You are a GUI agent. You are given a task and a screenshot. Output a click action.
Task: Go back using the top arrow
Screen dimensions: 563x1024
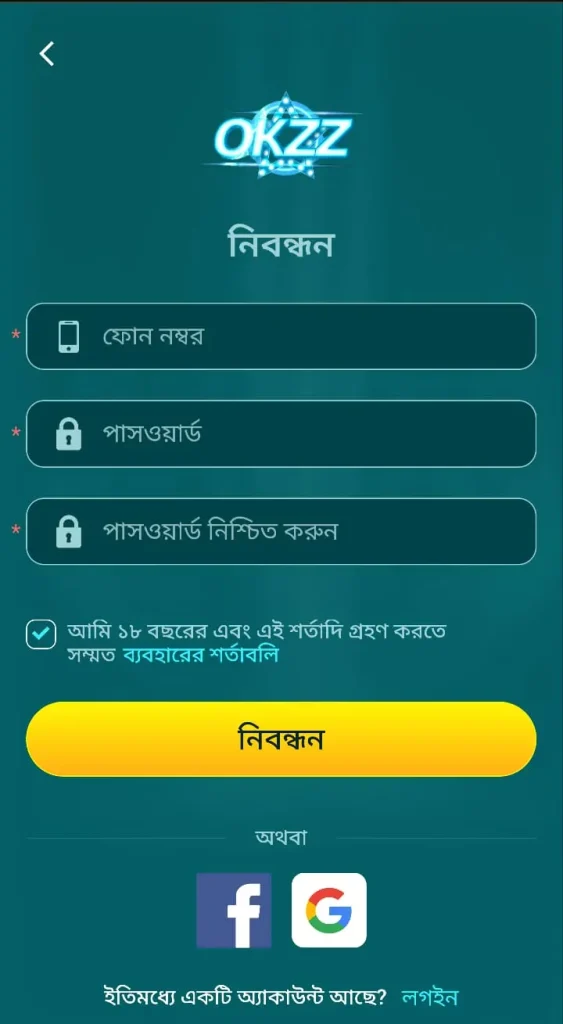coord(47,54)
